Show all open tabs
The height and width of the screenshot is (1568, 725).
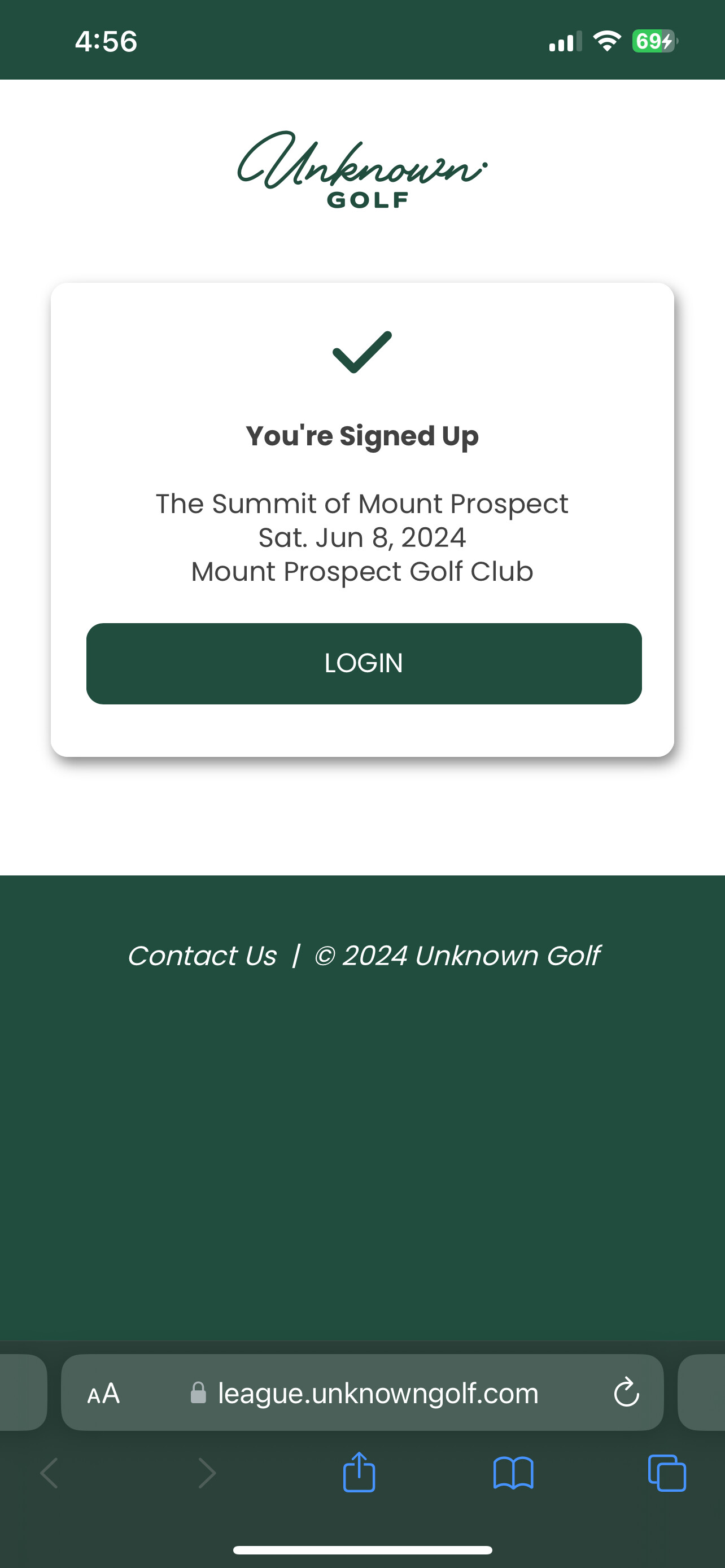coord(667,1473)
